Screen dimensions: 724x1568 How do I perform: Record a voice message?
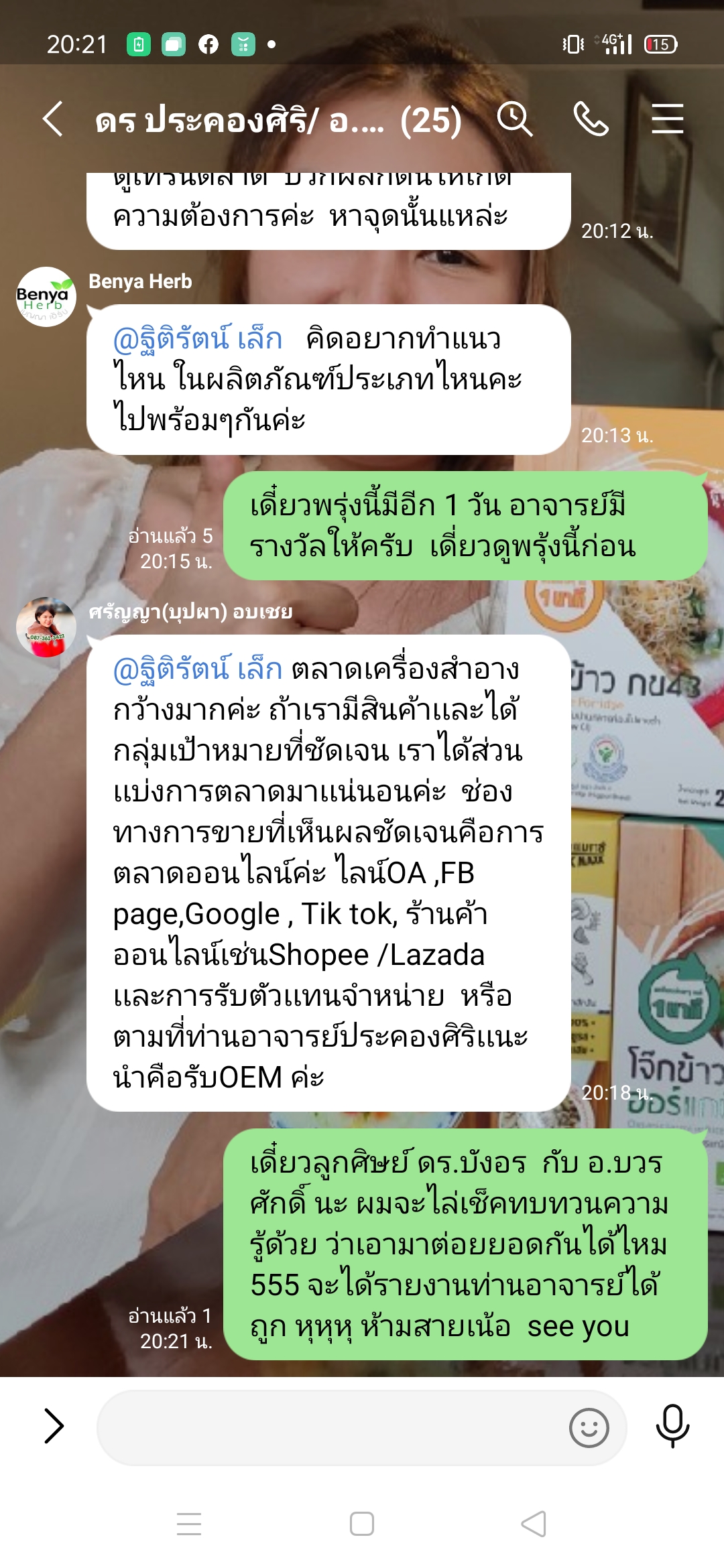[x=672, y=1425]
